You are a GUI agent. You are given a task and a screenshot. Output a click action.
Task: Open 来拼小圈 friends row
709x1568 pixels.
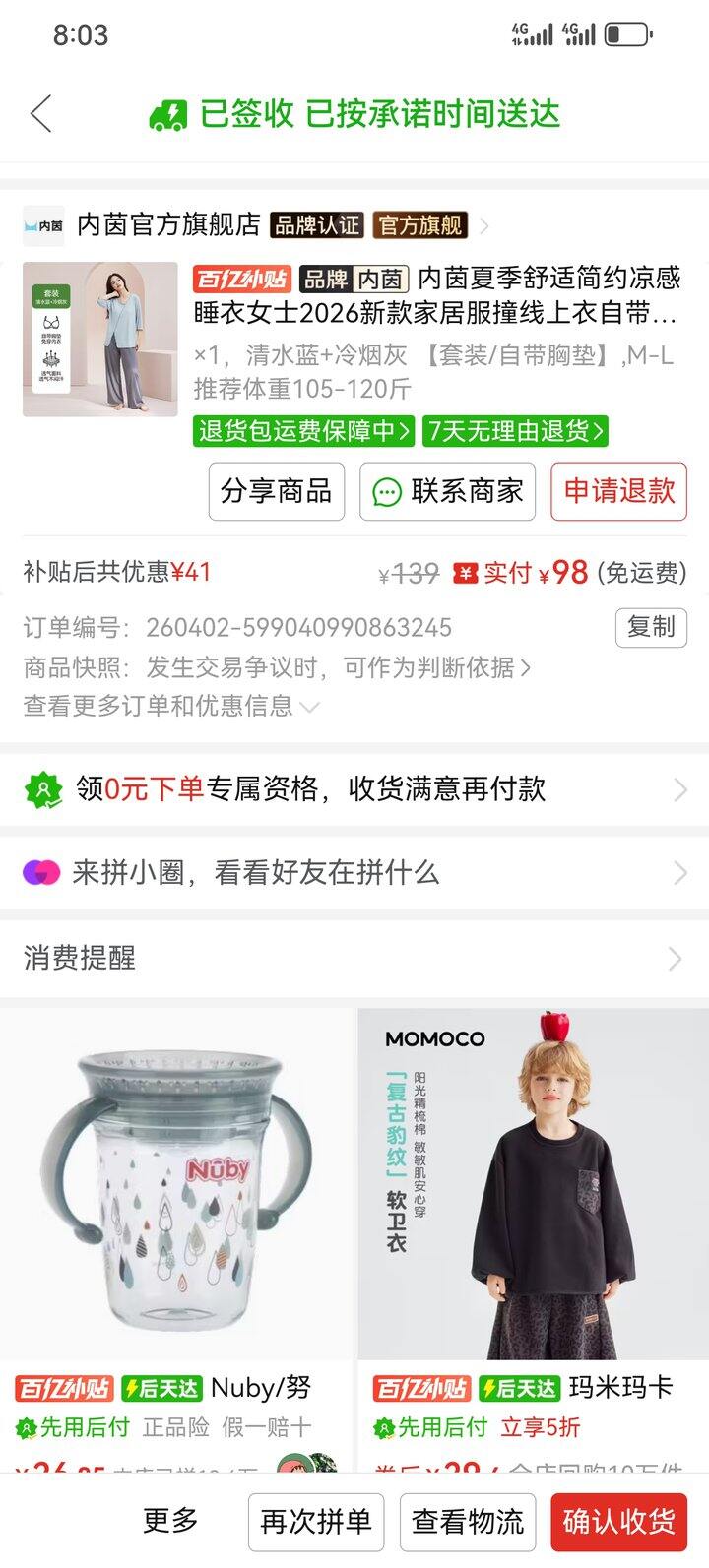click(354, 872)
